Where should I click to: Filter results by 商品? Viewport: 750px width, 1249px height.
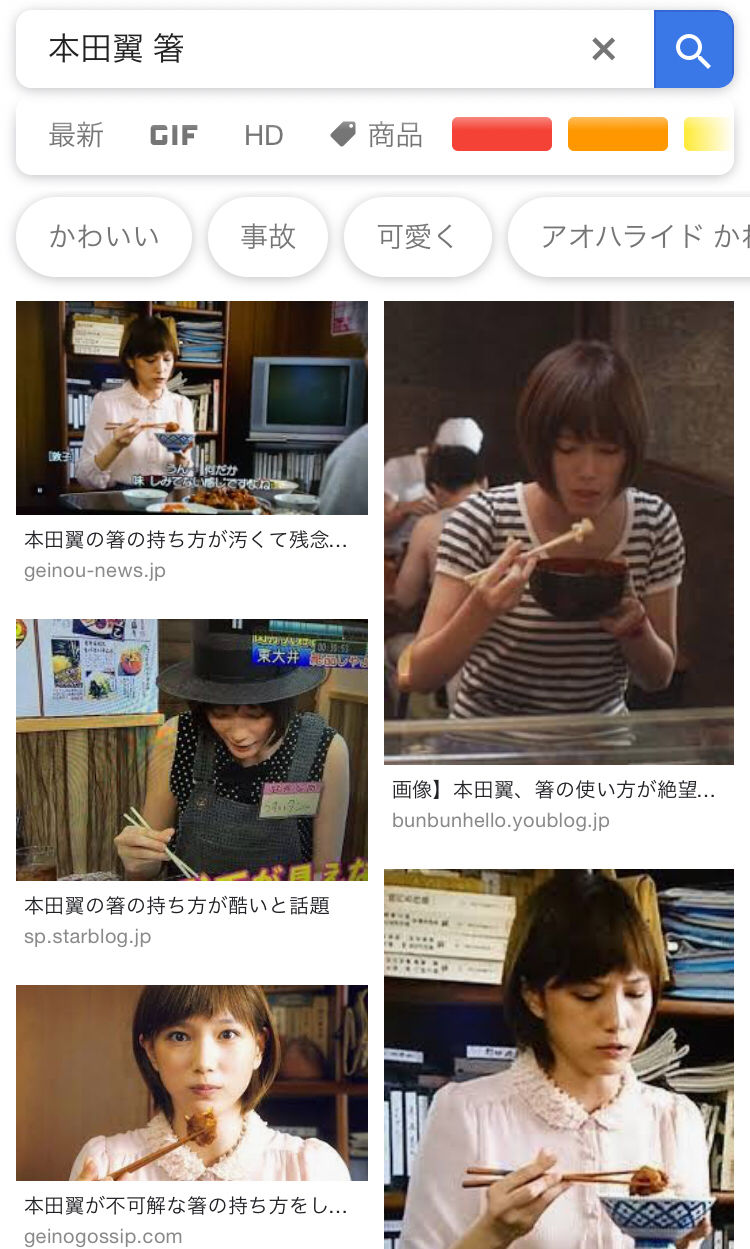377,135
